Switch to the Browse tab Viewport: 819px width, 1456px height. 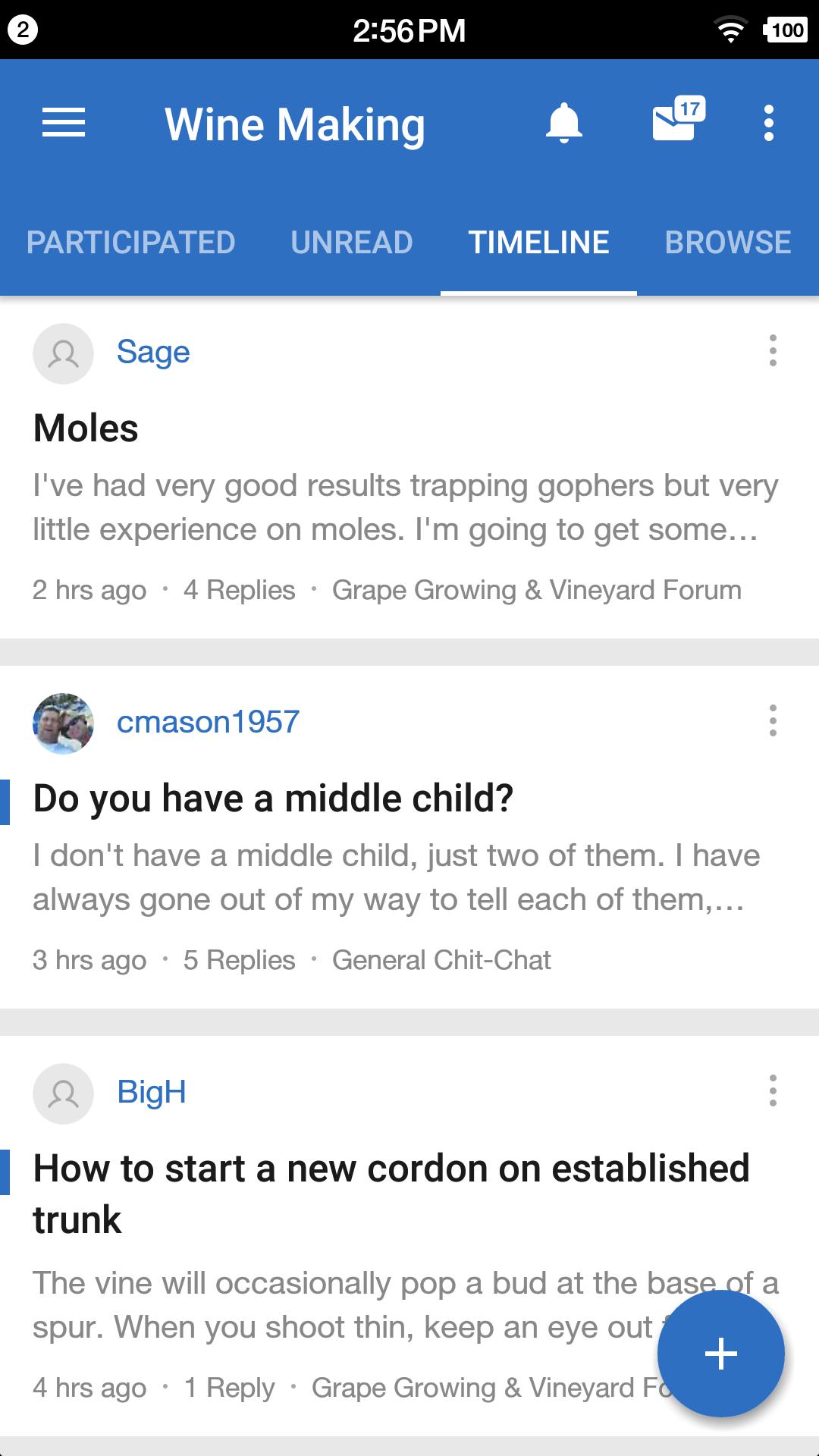coord(727,243)
